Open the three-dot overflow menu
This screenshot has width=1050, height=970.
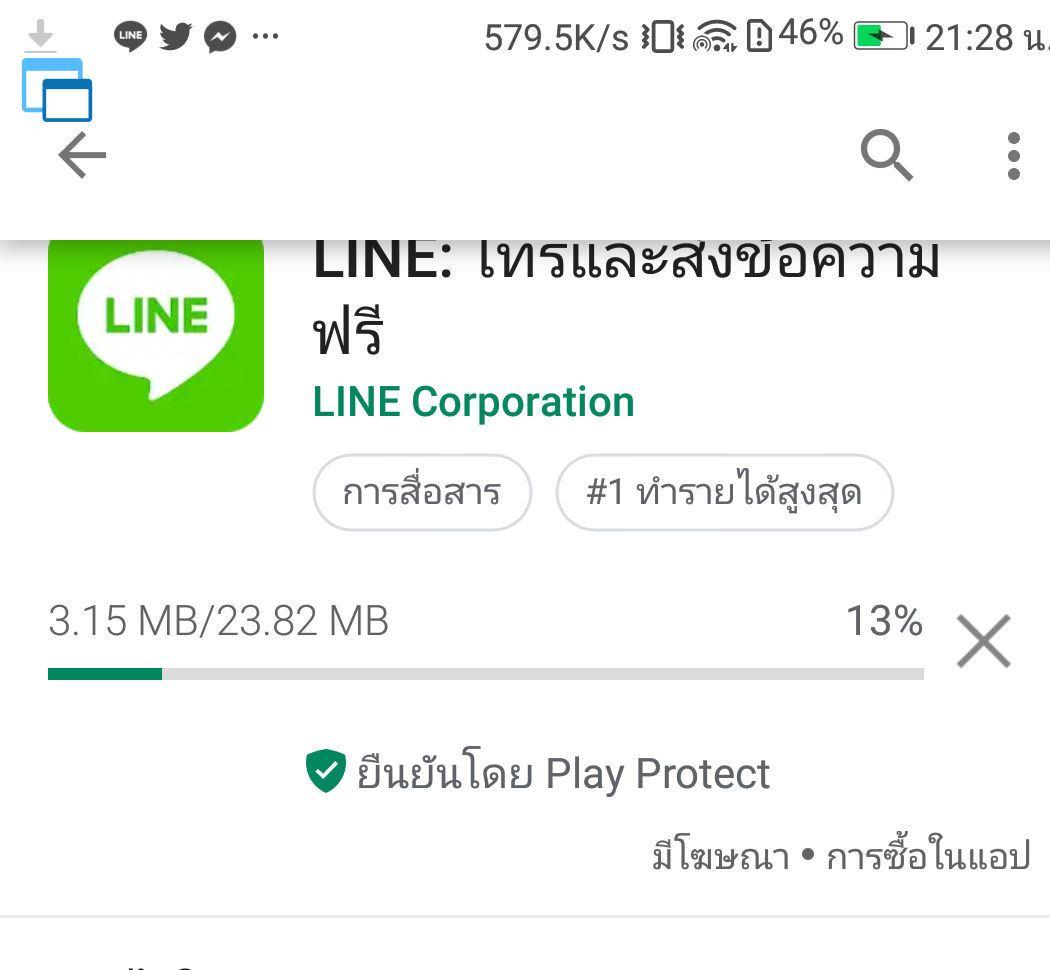1013,156
